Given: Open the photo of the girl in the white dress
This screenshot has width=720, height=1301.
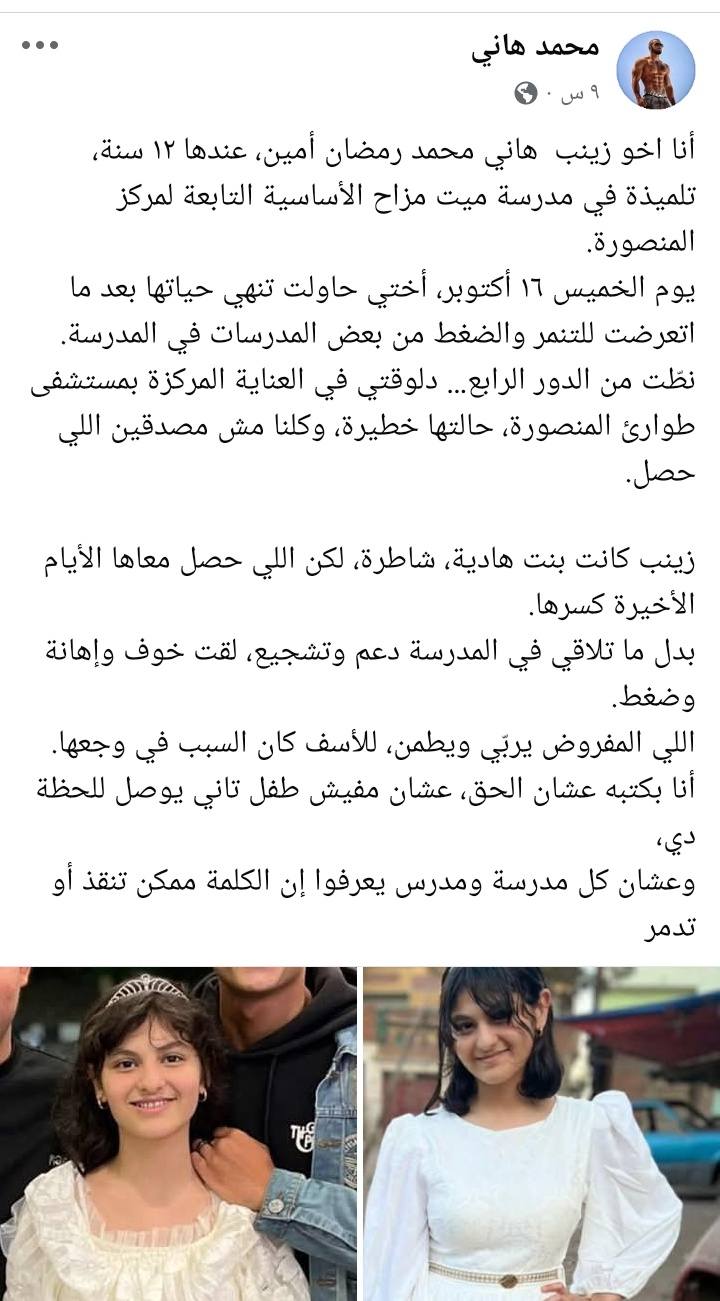Looking at the screenshot, I should 541,1133.
